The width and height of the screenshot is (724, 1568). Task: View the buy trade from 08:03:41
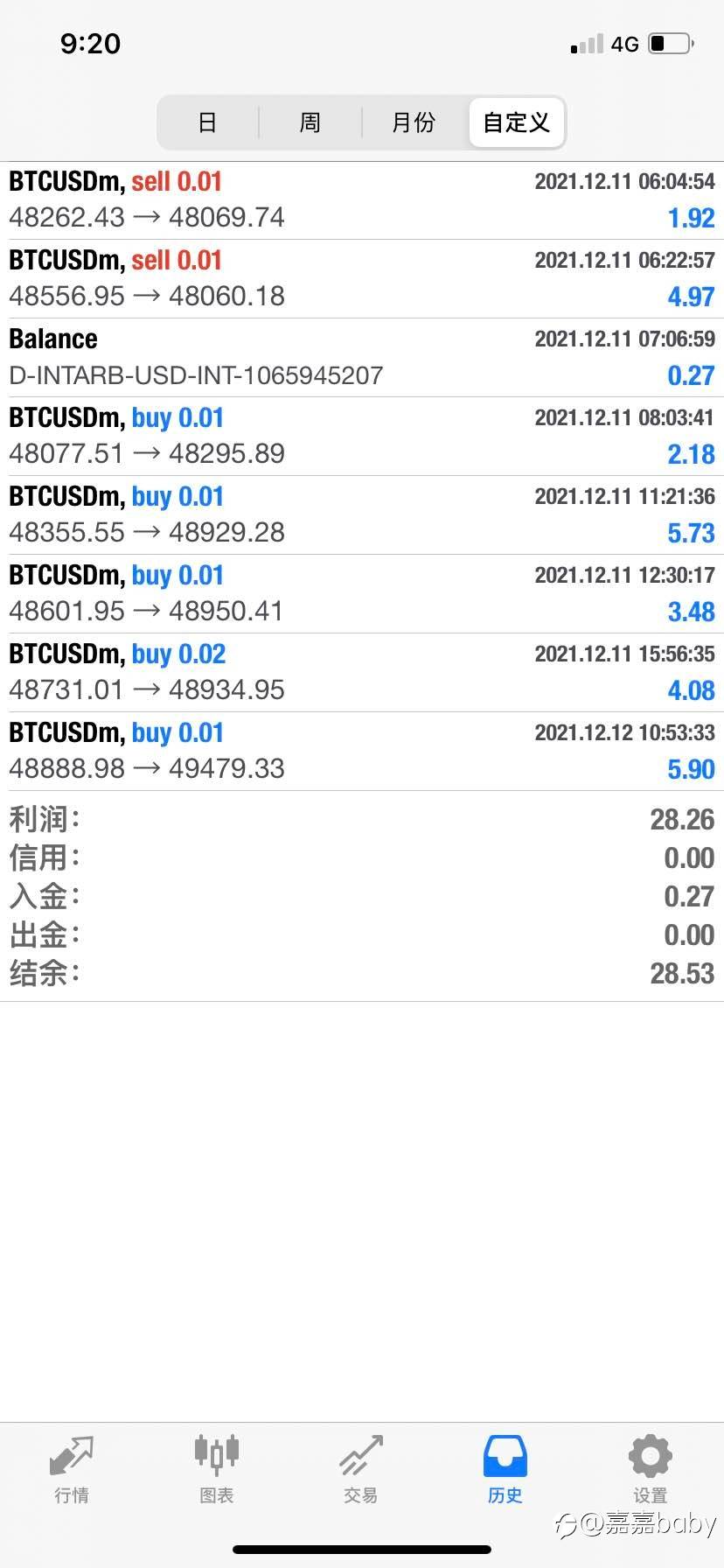(x=362, y=437)
